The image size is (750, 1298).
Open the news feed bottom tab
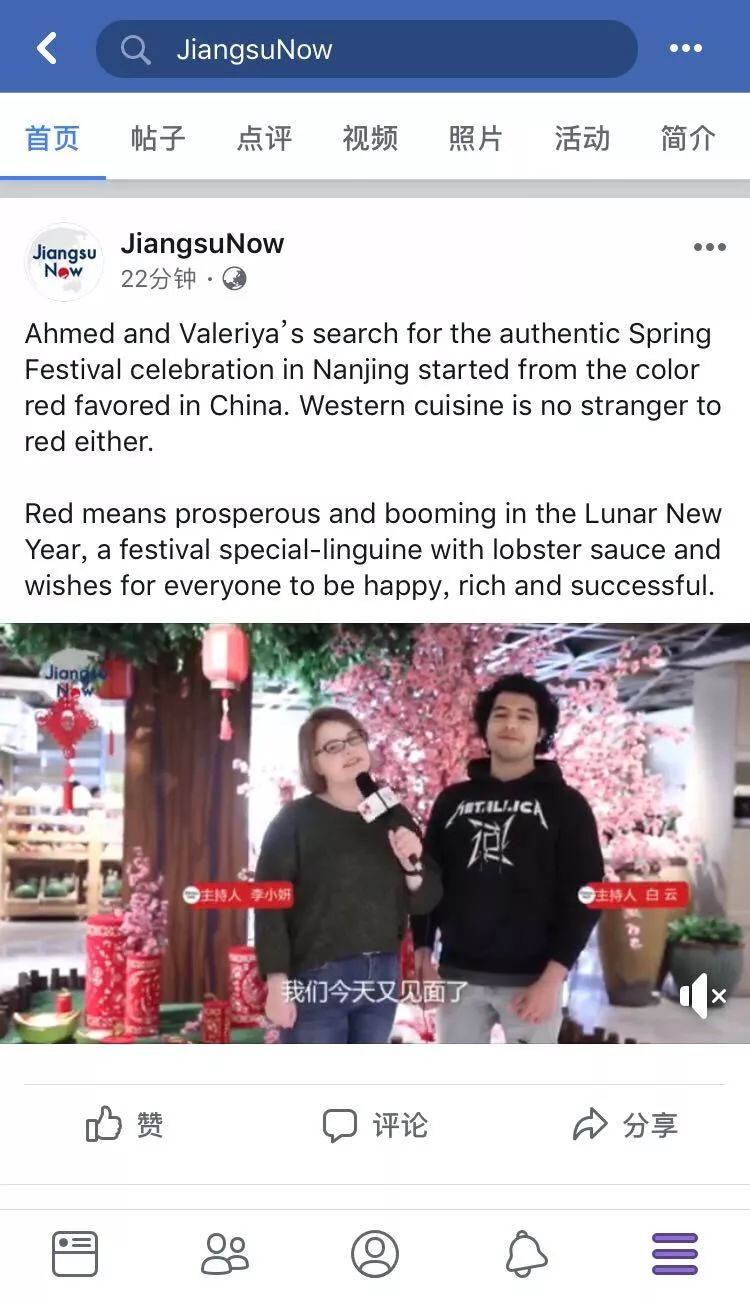[x=75, y=1253]
